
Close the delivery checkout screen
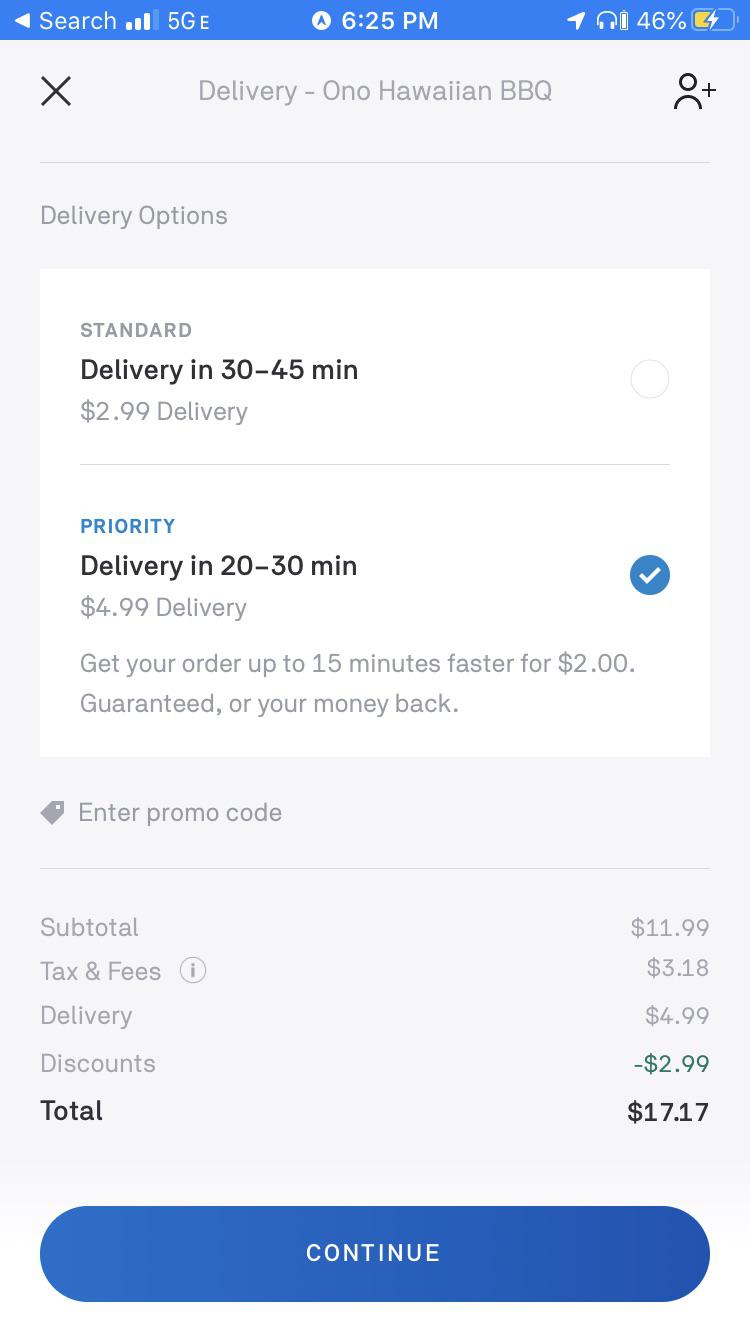click(55, 91)
